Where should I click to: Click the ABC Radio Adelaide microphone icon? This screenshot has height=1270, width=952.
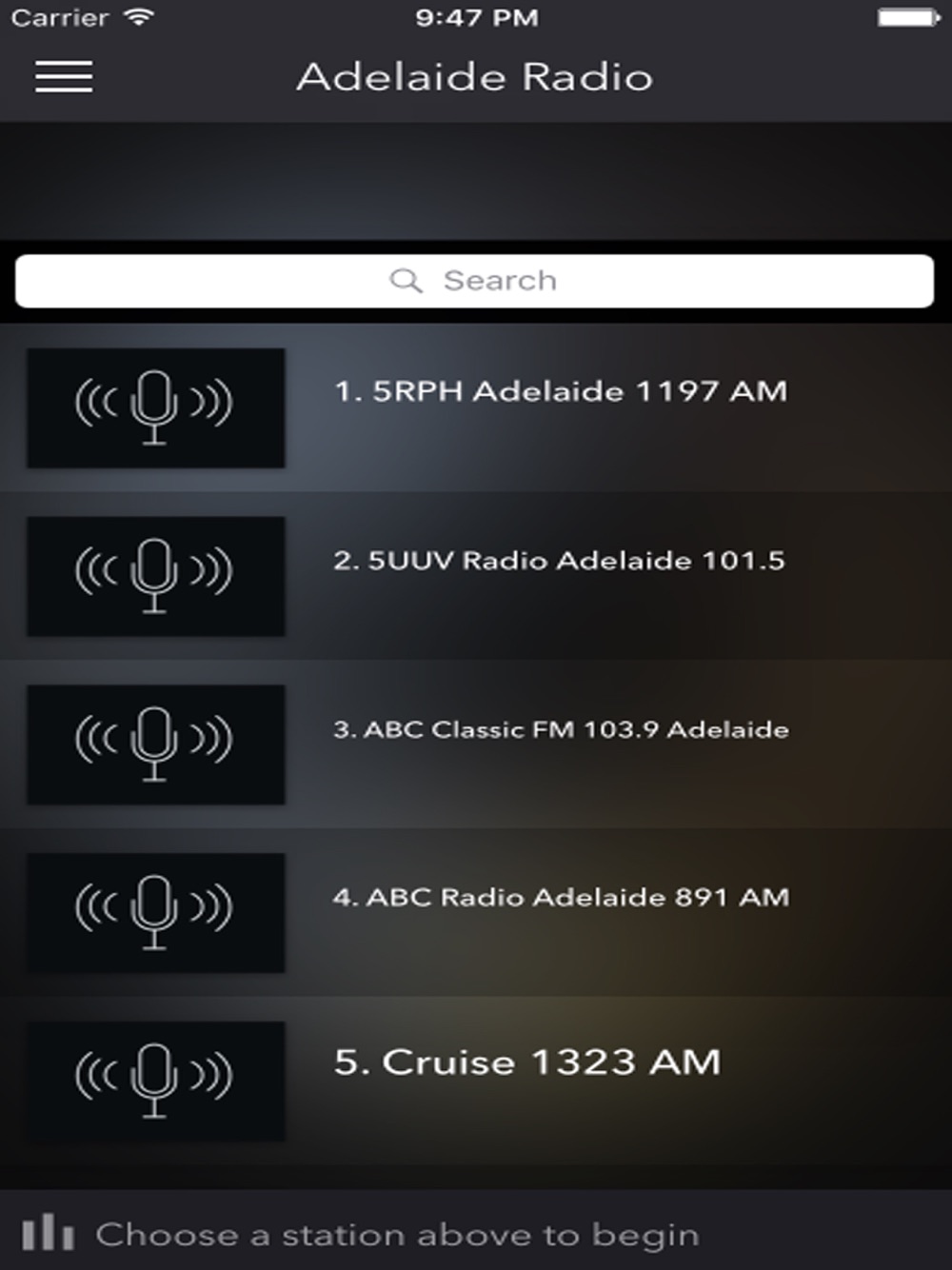tap(155, 911)
